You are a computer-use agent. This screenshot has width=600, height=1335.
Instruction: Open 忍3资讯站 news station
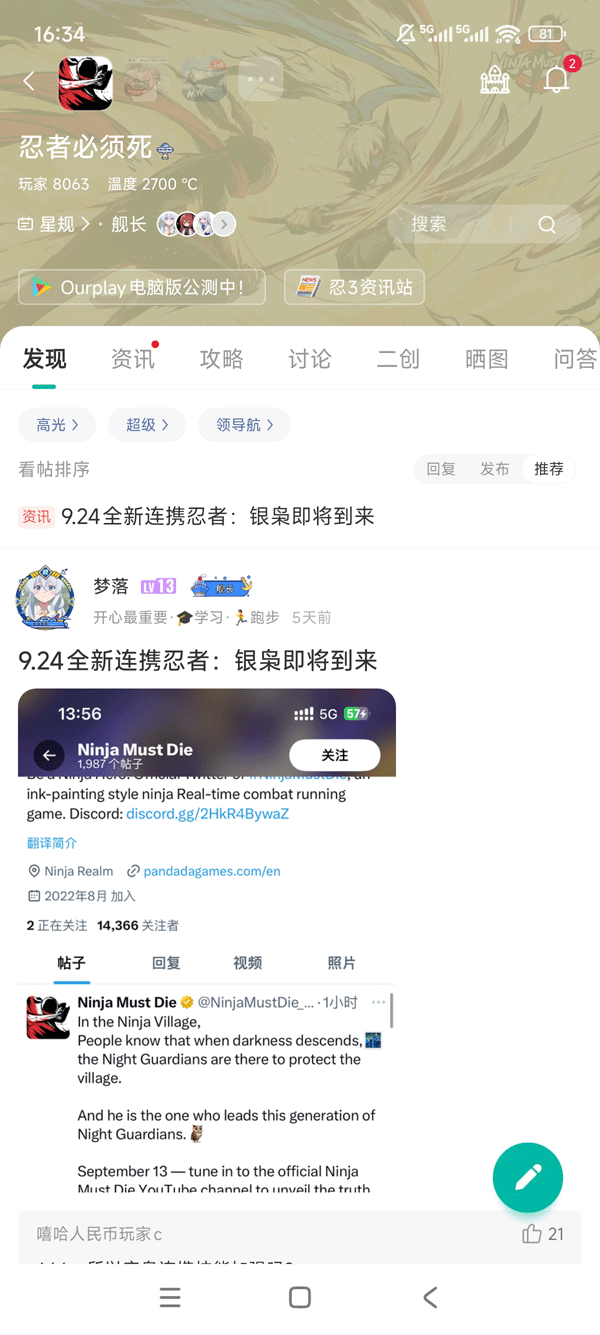click(354, 288)
